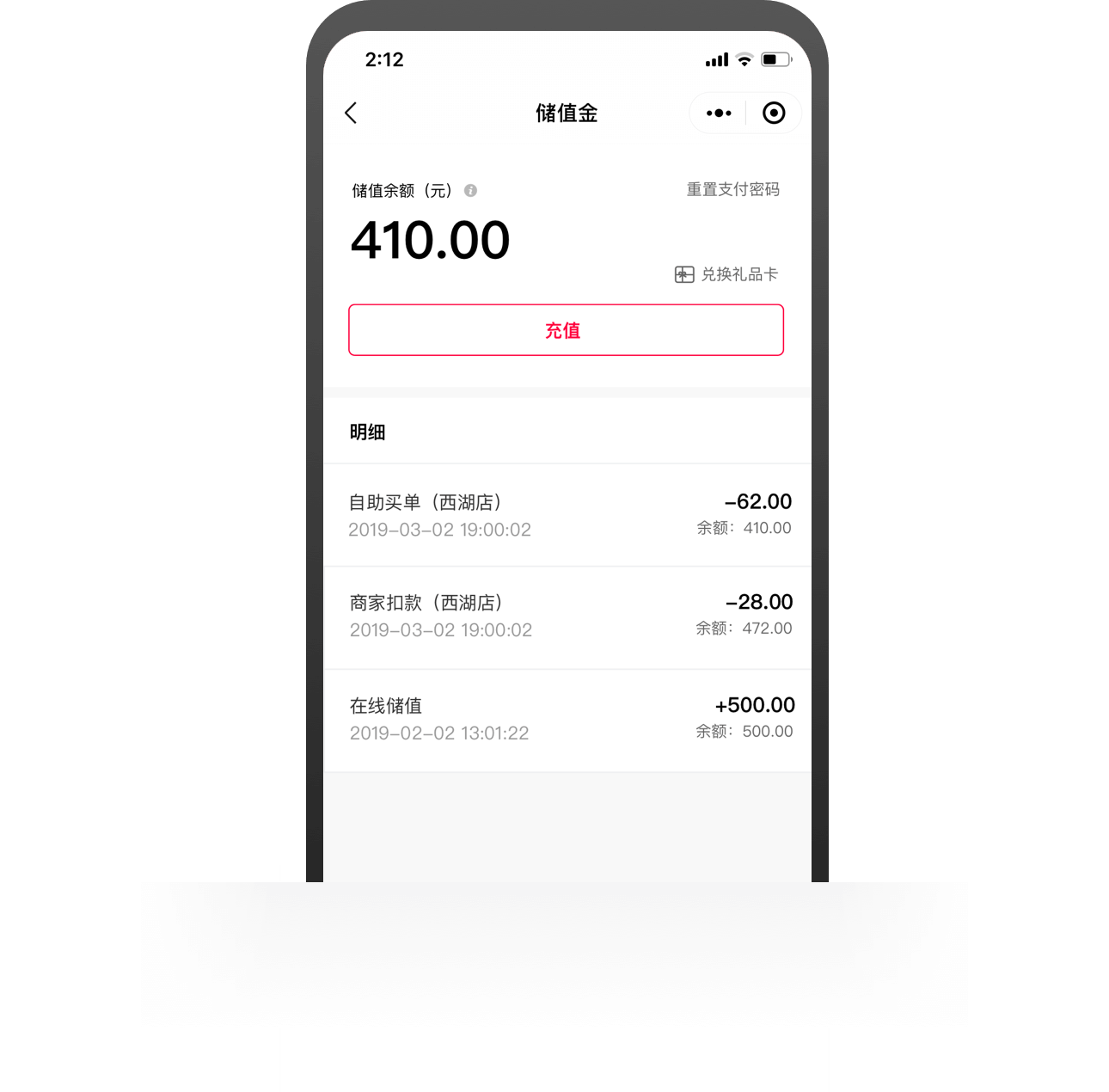Open the three-dot more menu
This screenshot has height=1092, width=1109.
[x=719, y=113]
